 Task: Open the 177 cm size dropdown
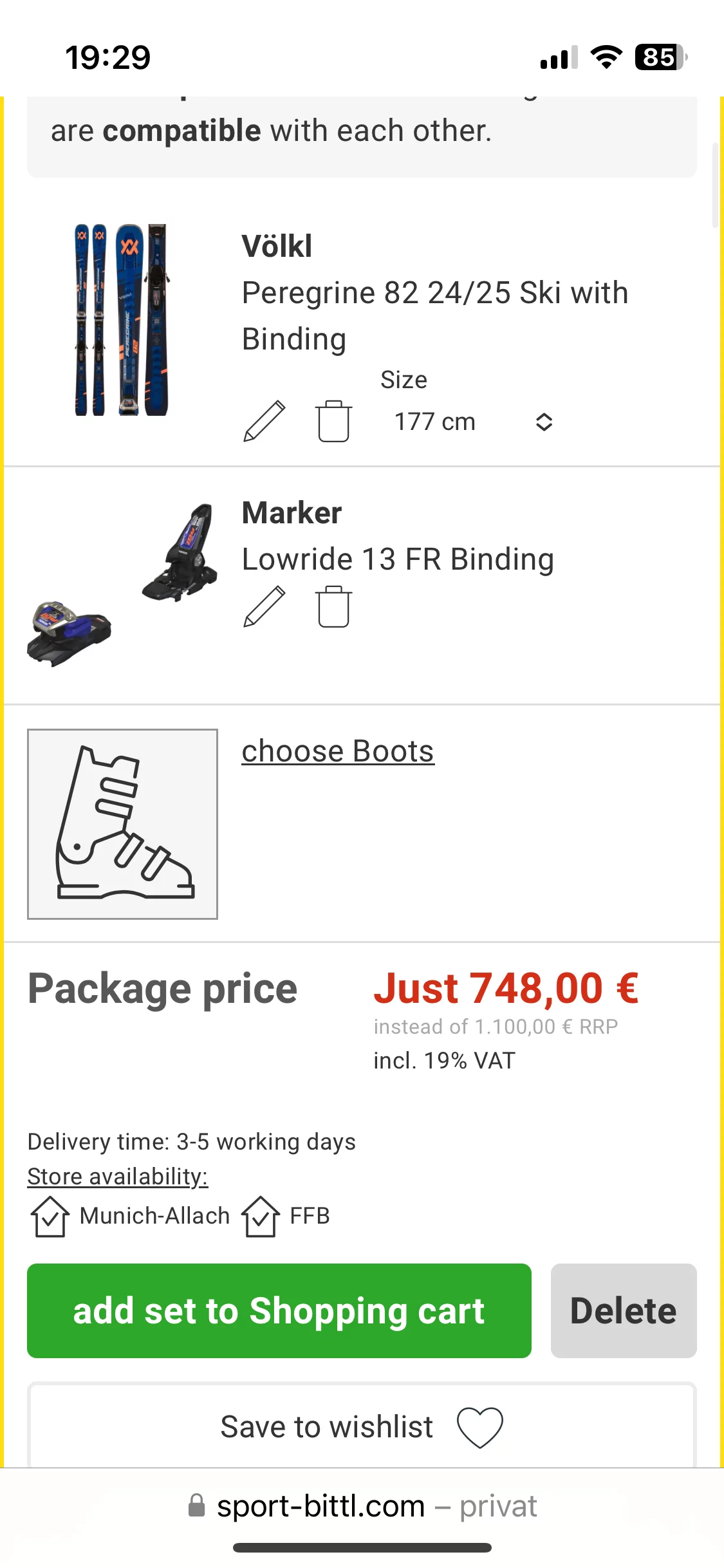point(473,422)
